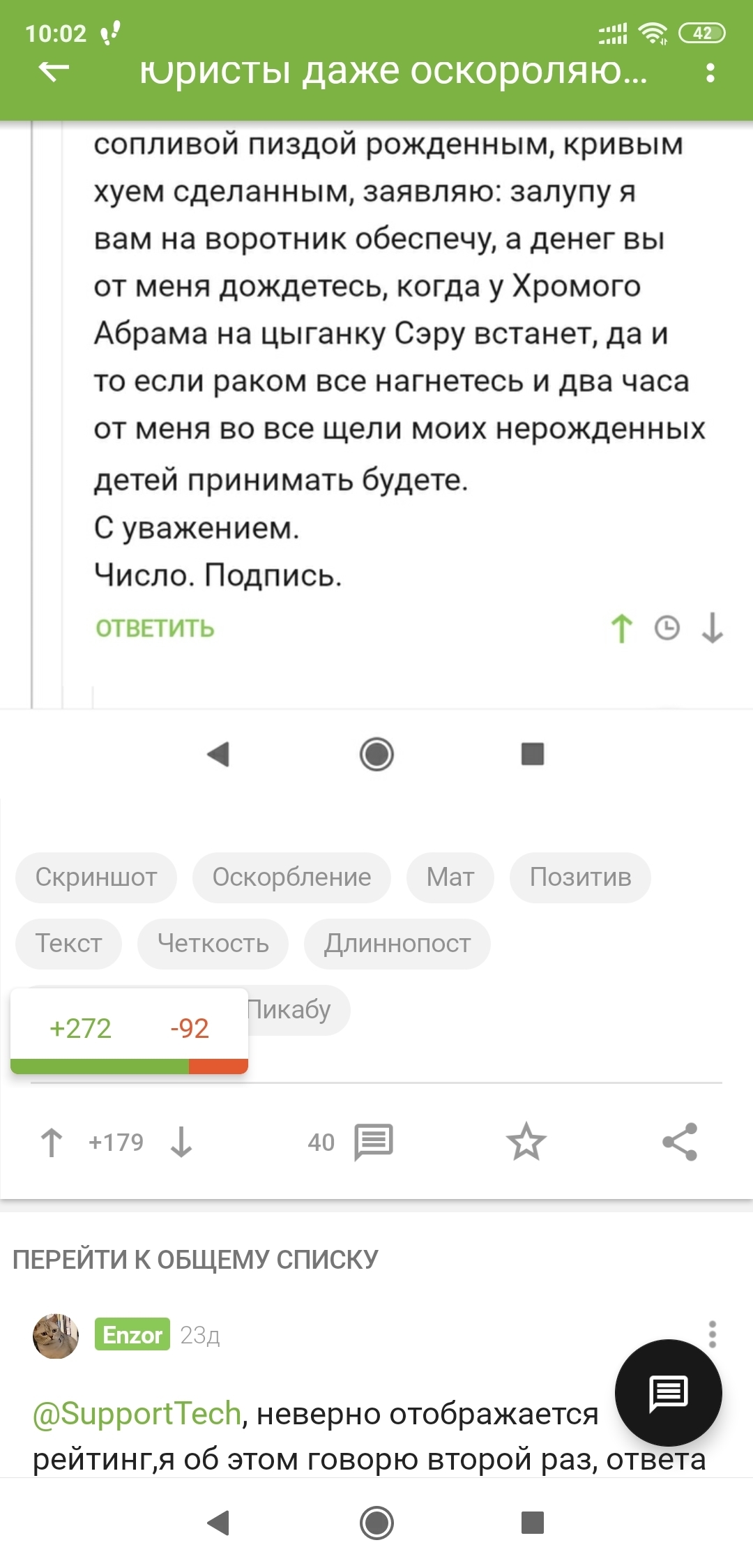The image size is (753, 1568).
Task: Open Enzor's profile from the username
Action: pyautogui.click(x=132, y=1334)
